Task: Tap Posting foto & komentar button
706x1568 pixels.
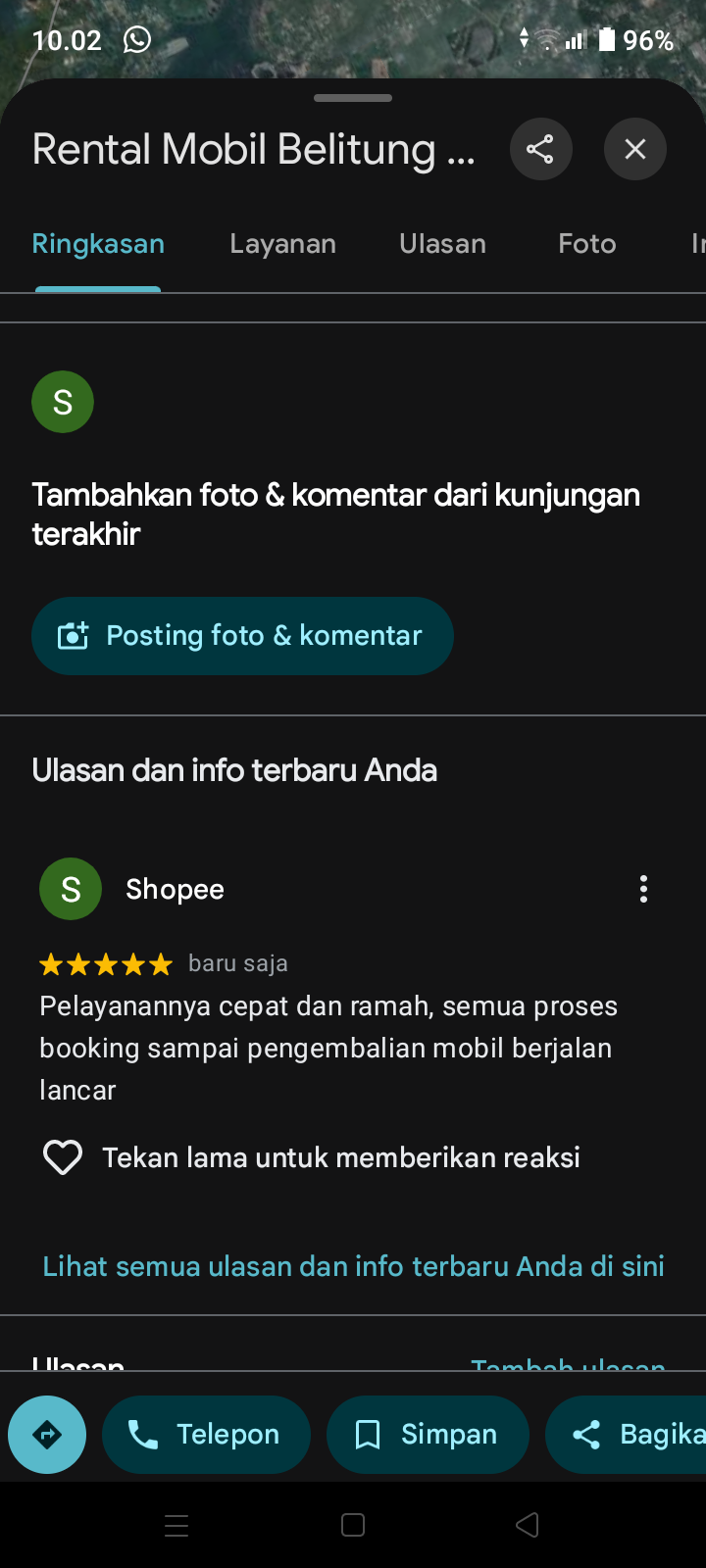Action: coord(242,636)
